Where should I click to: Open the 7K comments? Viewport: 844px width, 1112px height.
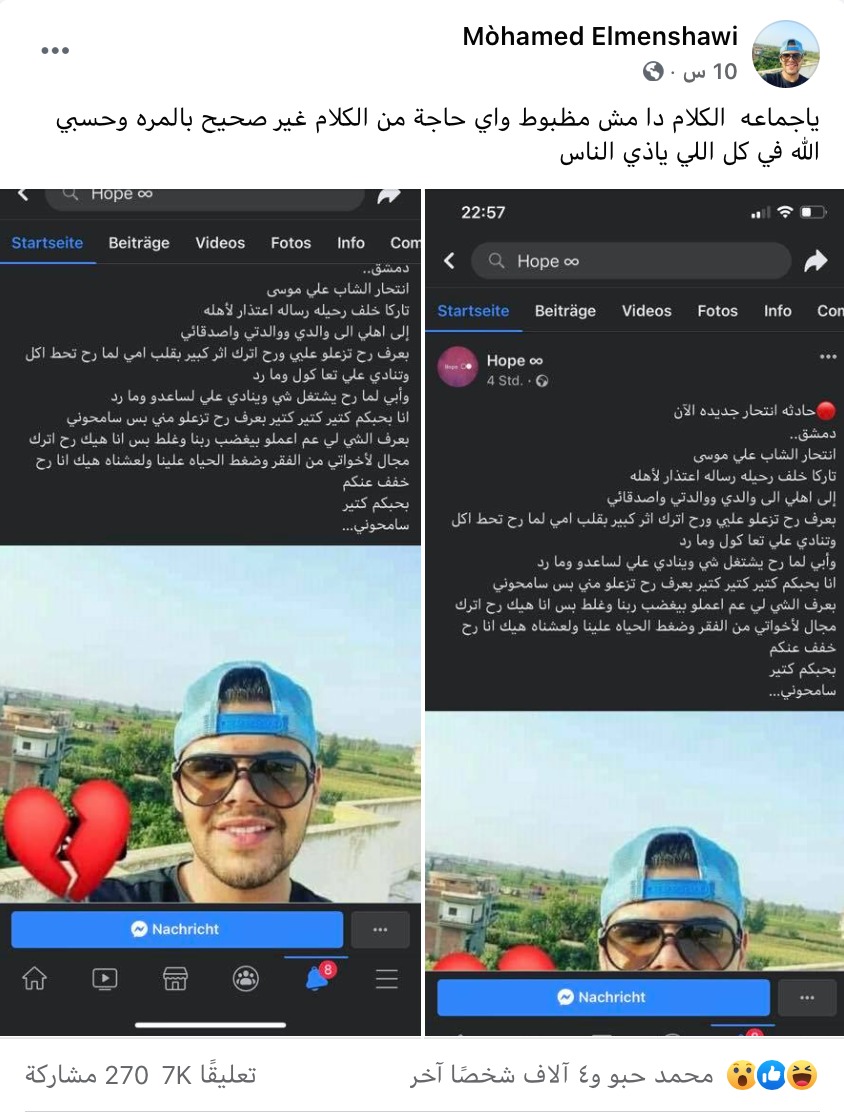point(209,1076)
